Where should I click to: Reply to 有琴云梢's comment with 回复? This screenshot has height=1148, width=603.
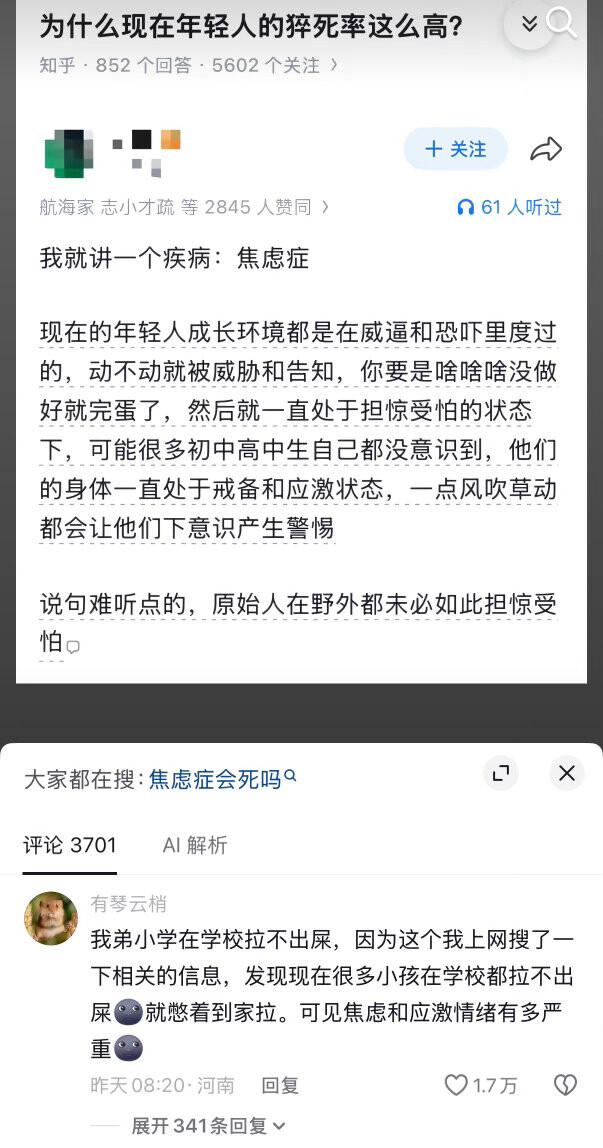click(x=280, y=1085)
